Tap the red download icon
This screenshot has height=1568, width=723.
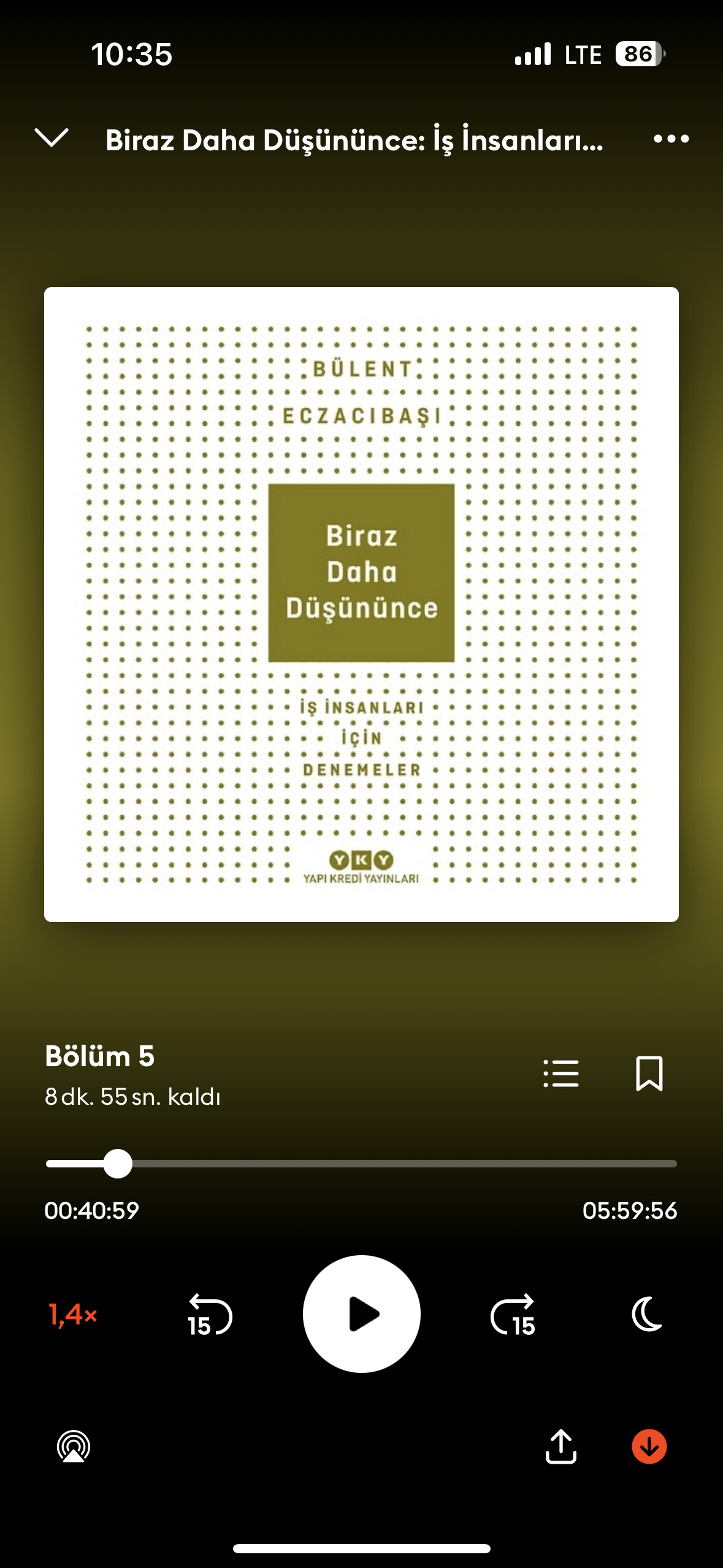tap(649, 1447)
